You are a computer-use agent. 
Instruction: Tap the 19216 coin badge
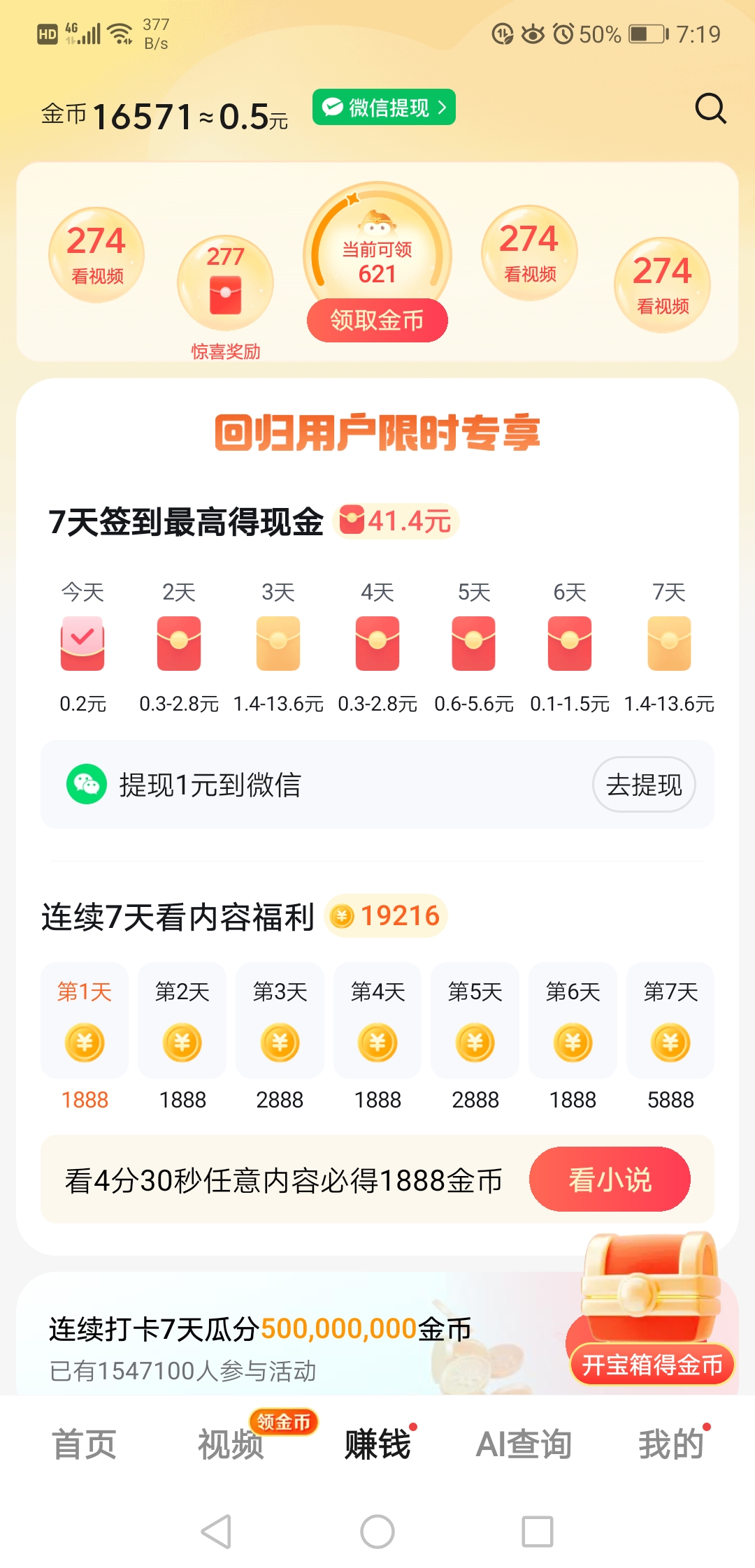tap(385, 915)
